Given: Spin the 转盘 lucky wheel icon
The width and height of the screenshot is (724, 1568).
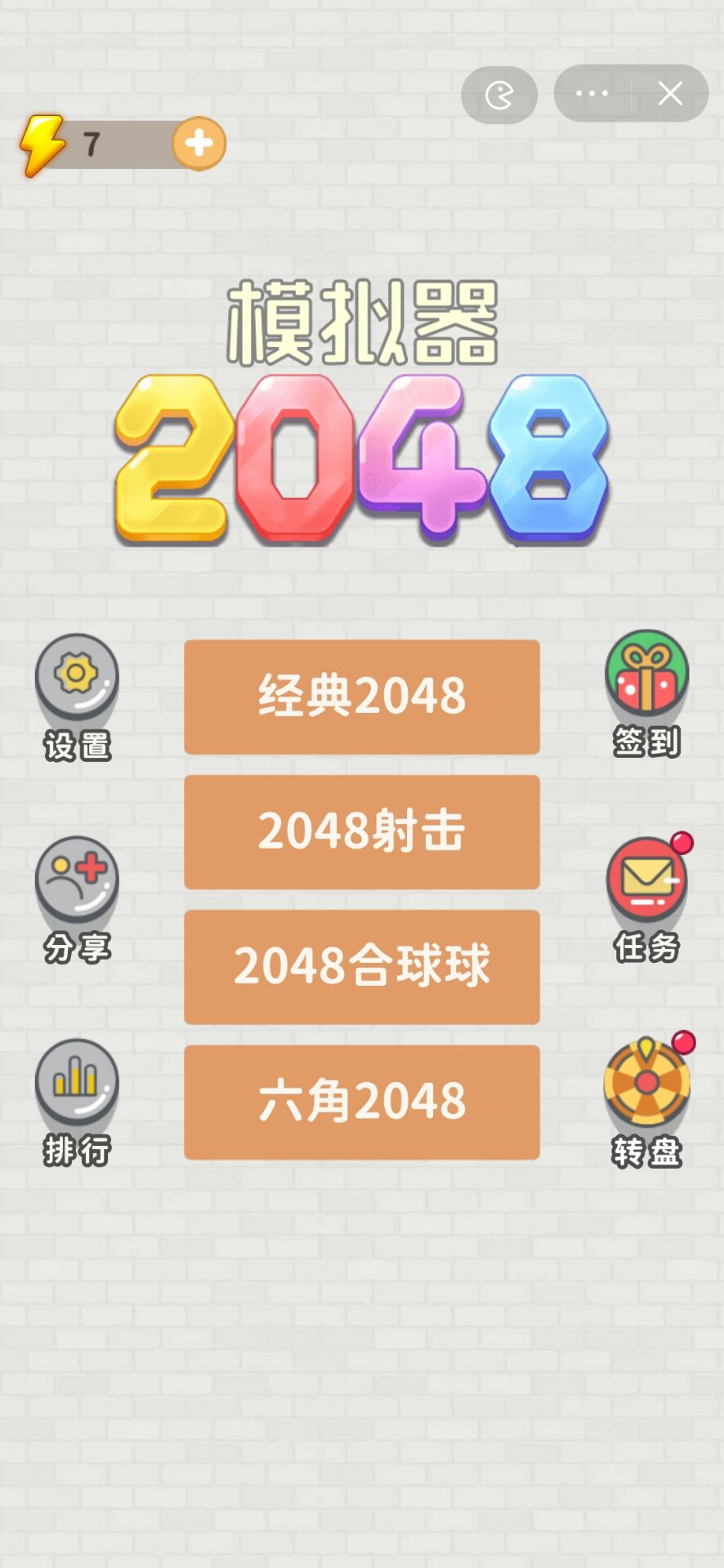Looking at the screenshot, I should tap(647, 1082).
